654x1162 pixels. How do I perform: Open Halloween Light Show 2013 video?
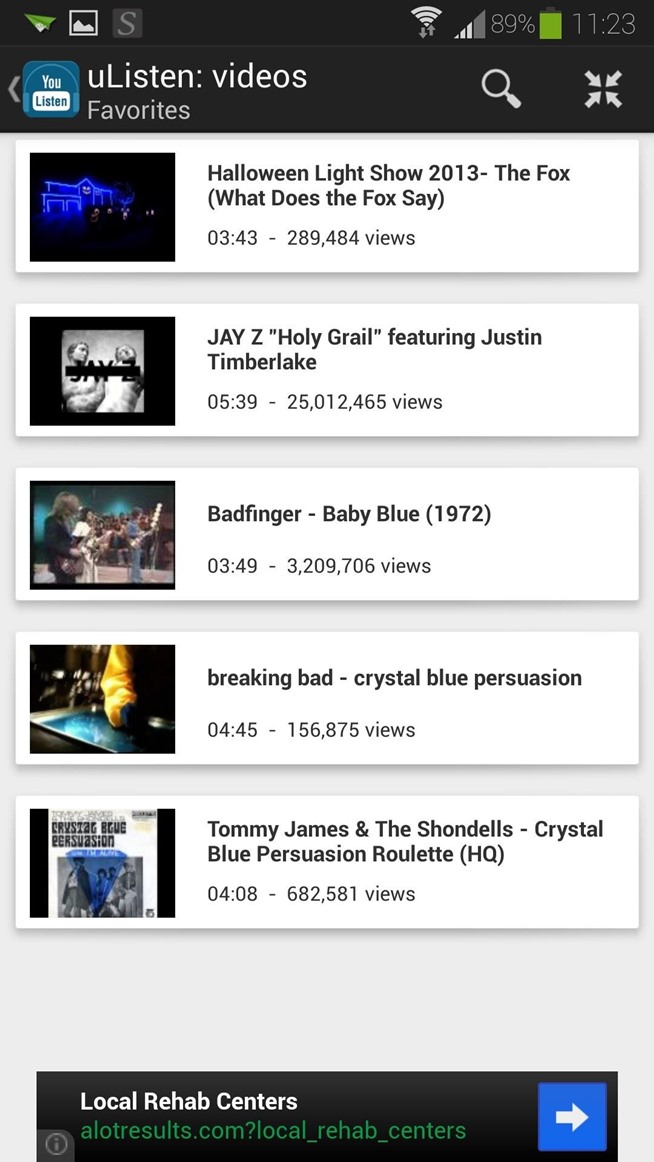point(327,206)
